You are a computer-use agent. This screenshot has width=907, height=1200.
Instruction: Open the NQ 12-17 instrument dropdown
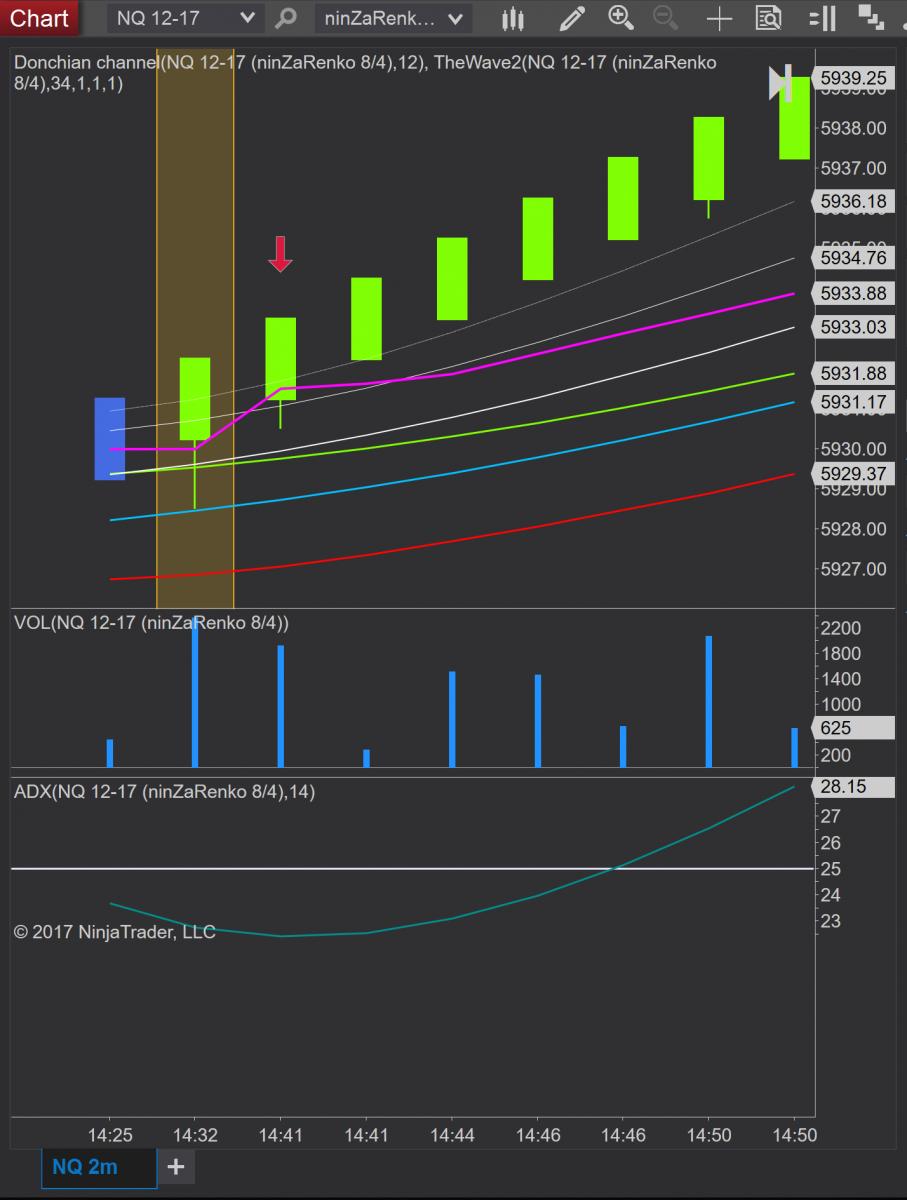(x=184, y=18)
